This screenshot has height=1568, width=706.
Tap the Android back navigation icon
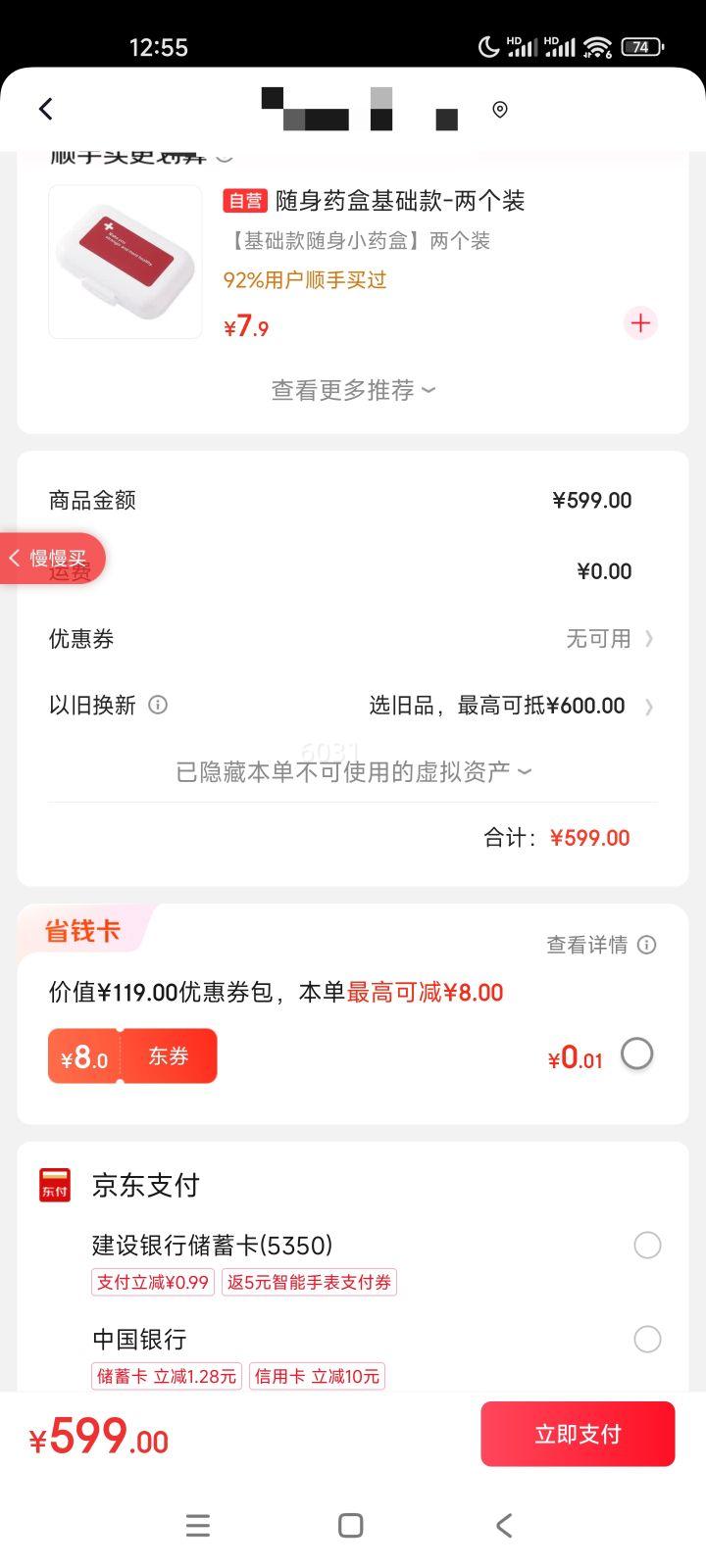tap(503, 1525)
